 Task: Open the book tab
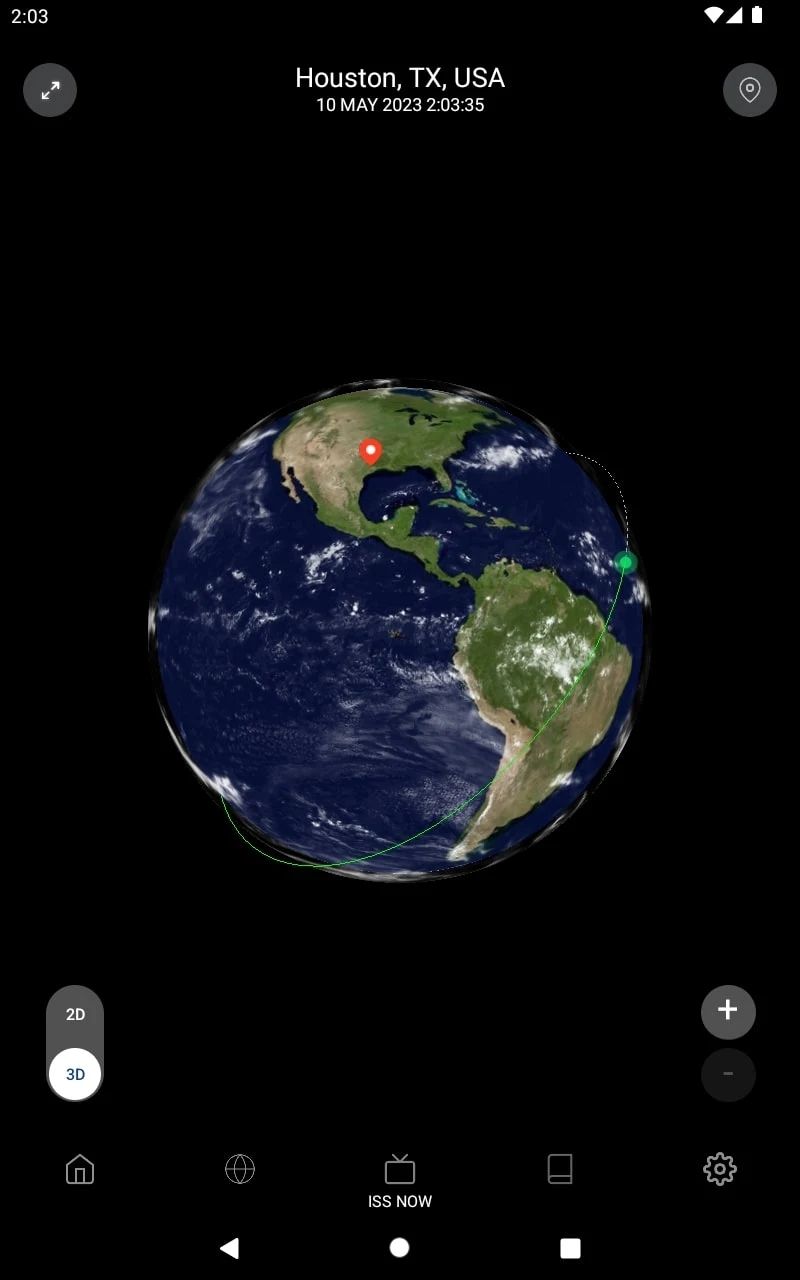560,1169
